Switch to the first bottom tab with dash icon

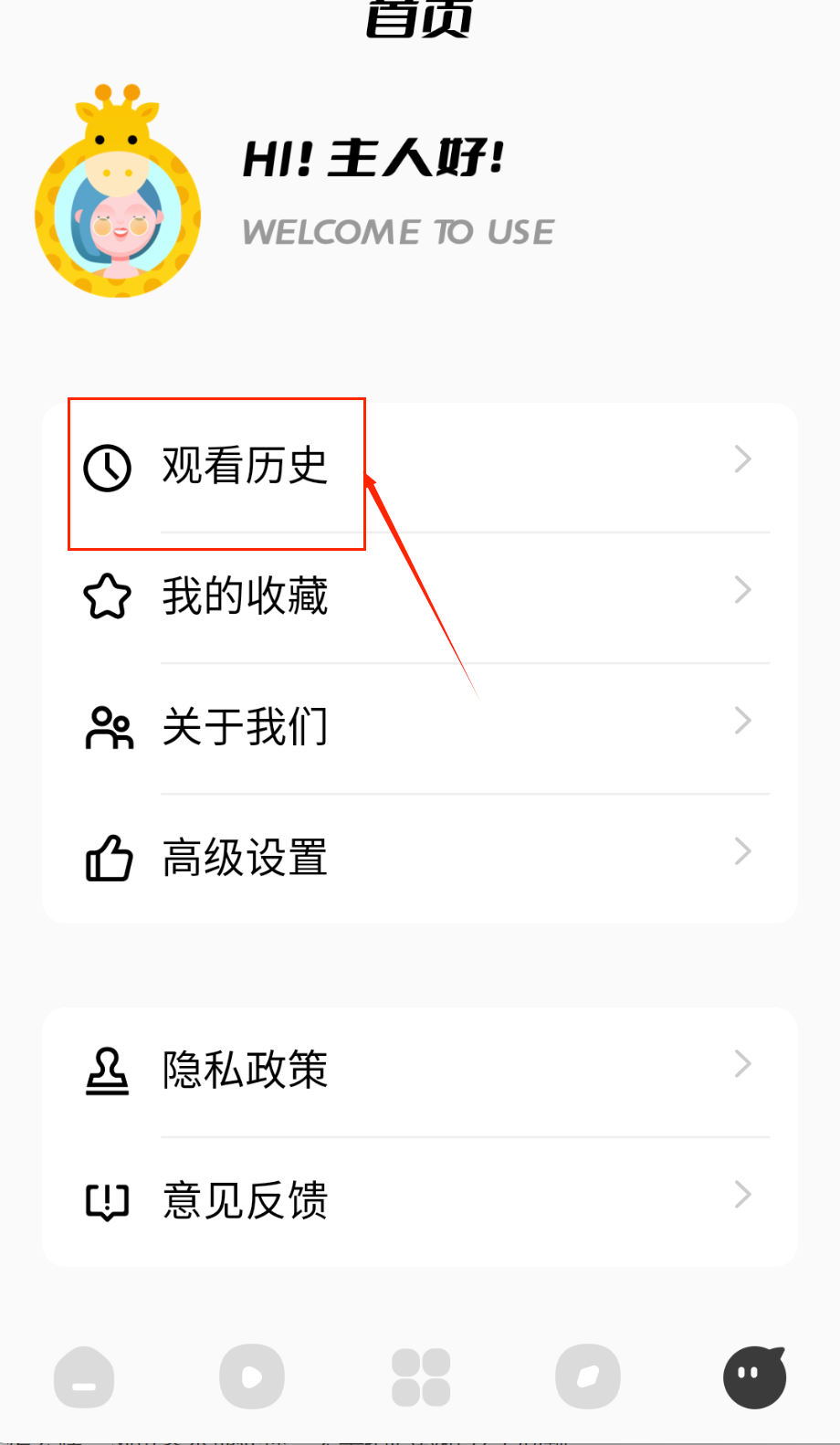(x=84, y=1377)
